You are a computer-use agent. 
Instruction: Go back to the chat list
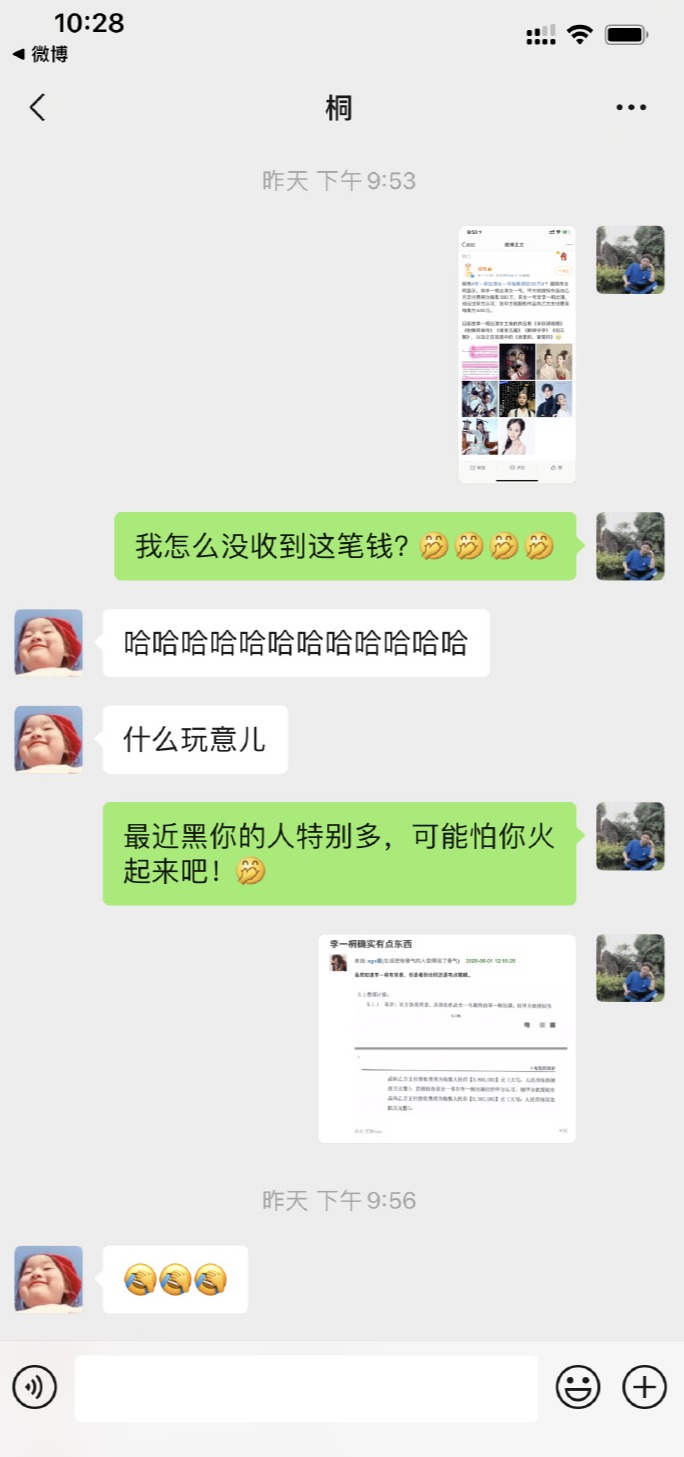click(38, 108)
